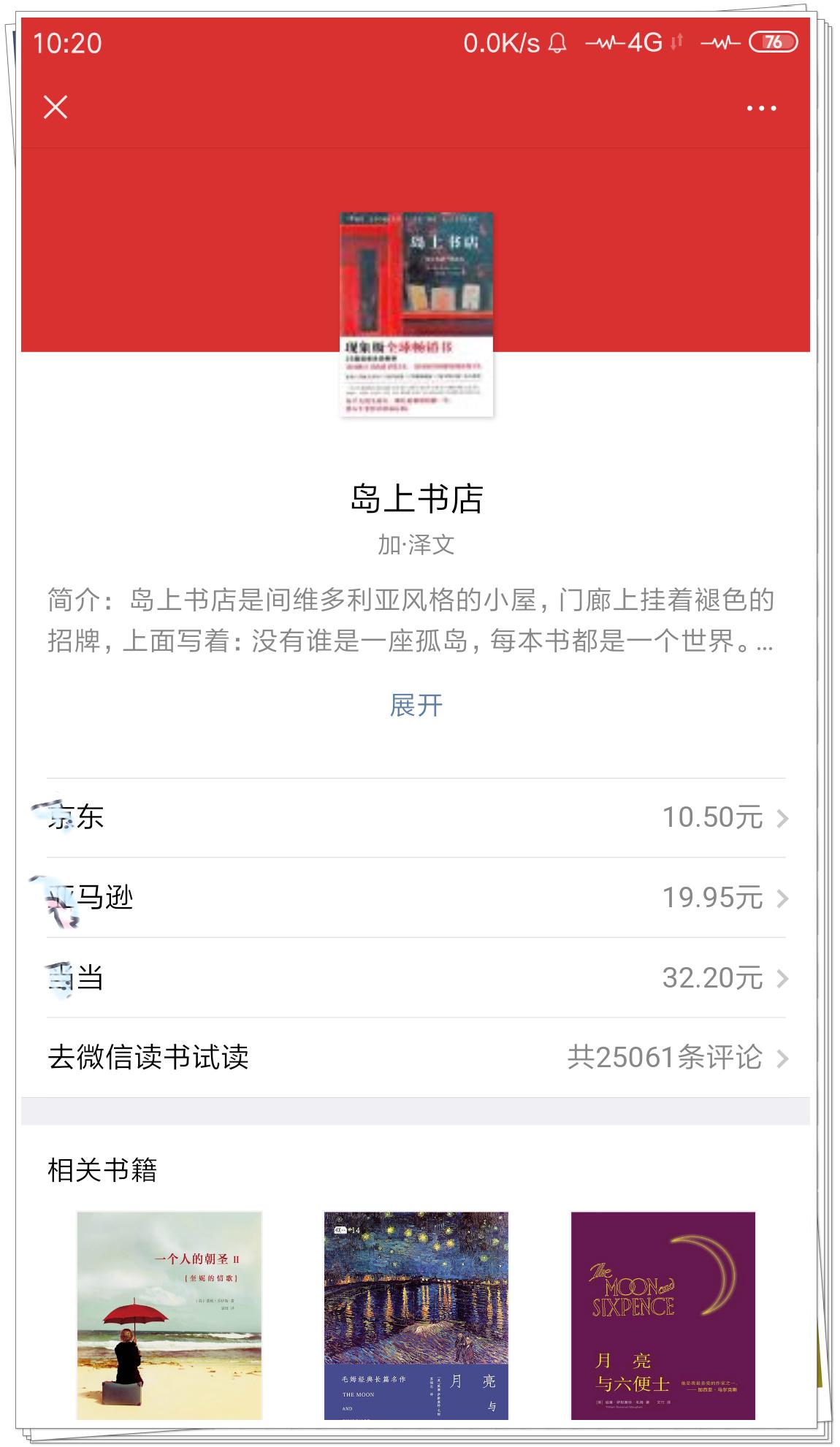840x1447 pixels.
Task: Open the 京东 price row at 10.50元
Action: [x=416, y=818]
